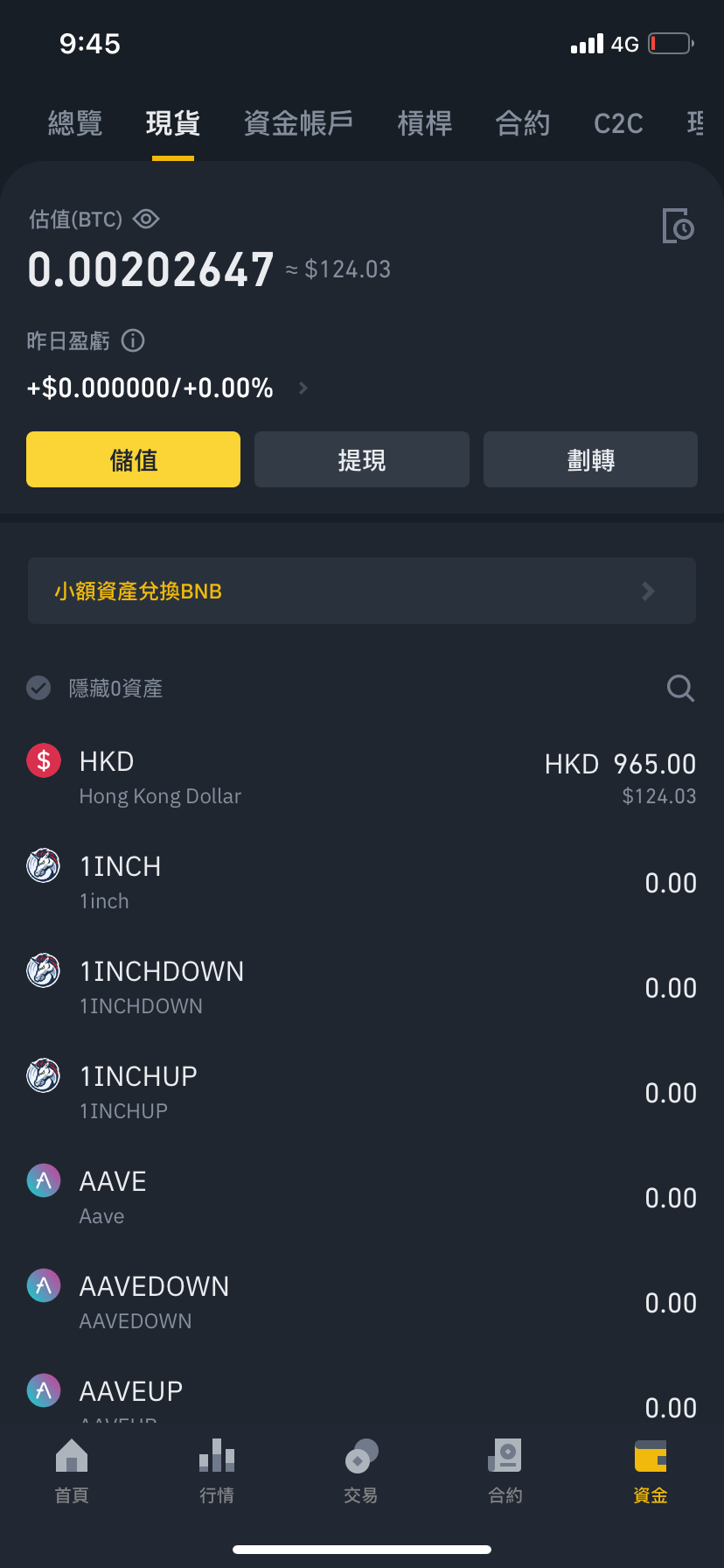
Task: Enable the 隱藏0資產 checkbox
Action: click(38, 688)
